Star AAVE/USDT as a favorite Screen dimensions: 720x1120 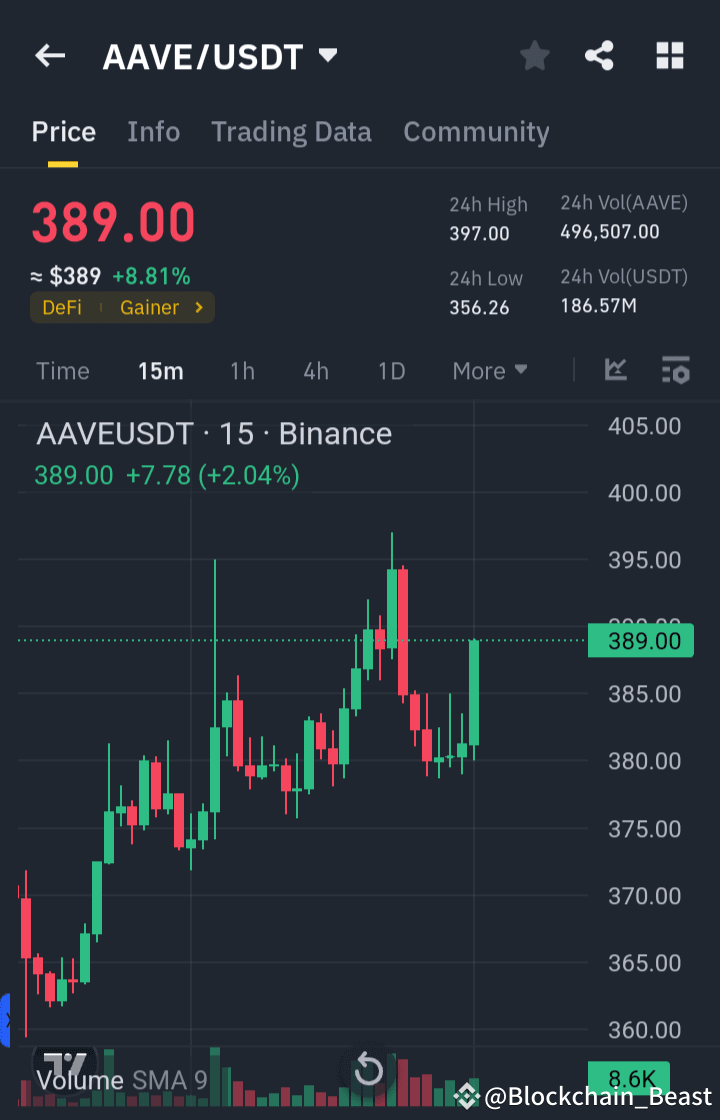pyautogui.click(x=534, y=56)
